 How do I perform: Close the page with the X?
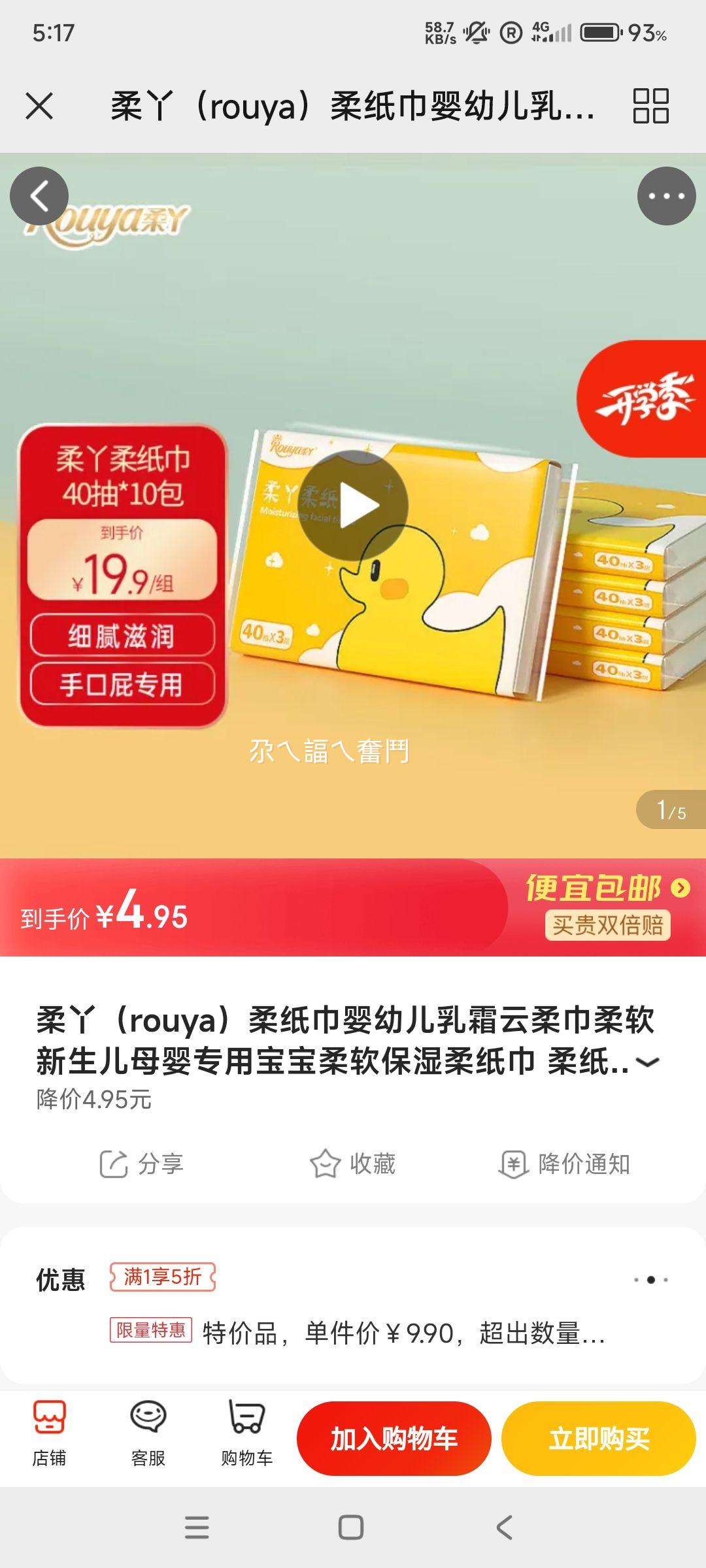pyautogui.click(x=41, y=105)
